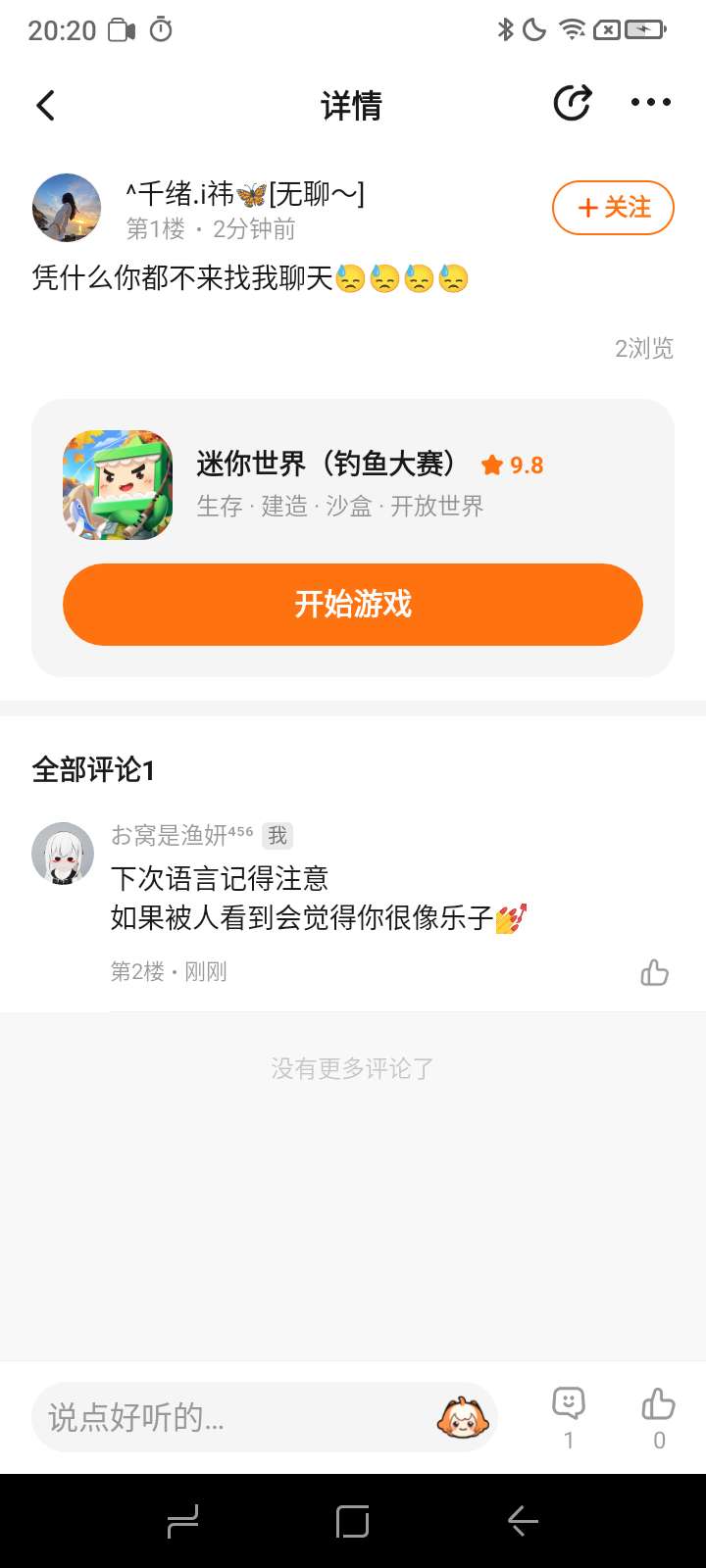This screenshot has width=706, height=1568.
Task: Share this post
Action: tap(572, 103)
